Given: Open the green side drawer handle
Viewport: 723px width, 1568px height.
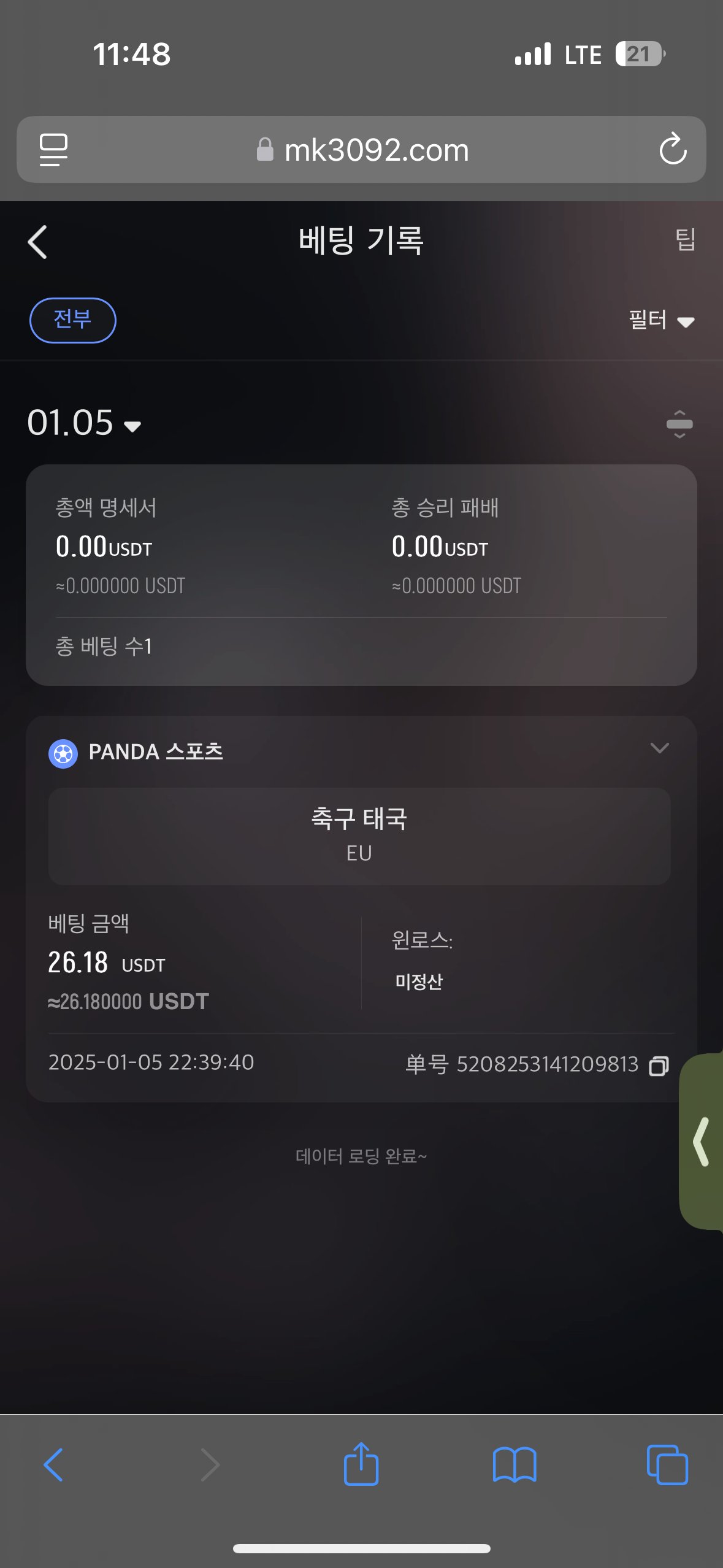Looking at the screenshot, I should (702, 1141).
